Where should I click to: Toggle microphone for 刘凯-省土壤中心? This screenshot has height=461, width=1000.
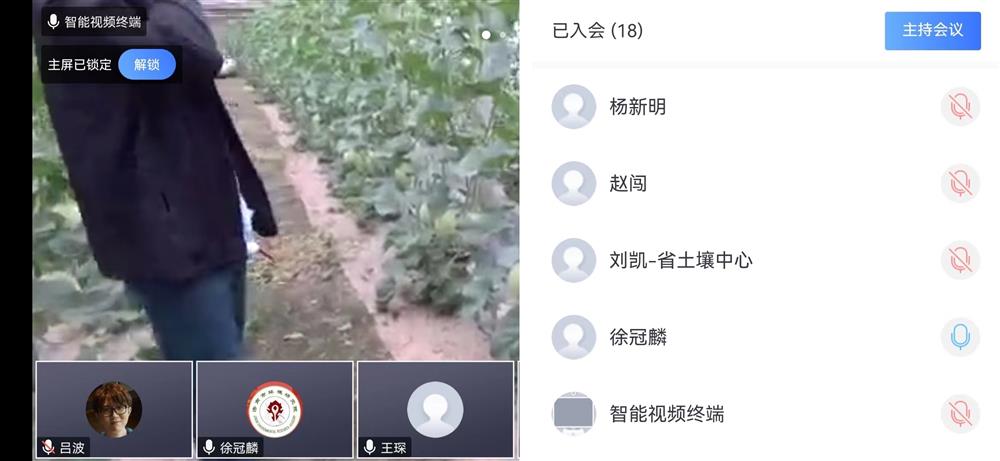[x=960, y=260]
